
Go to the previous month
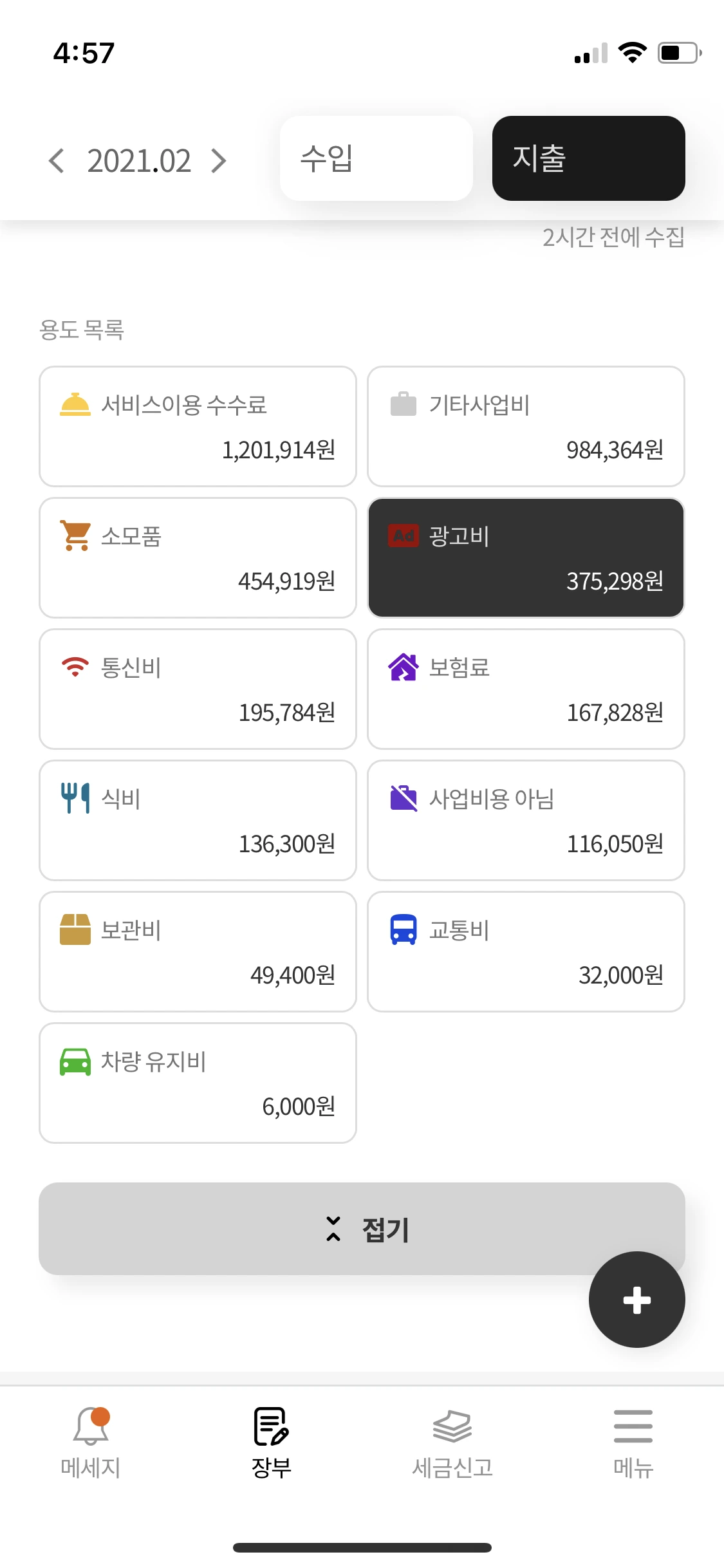pyautogui.click(x=57, y=161)
